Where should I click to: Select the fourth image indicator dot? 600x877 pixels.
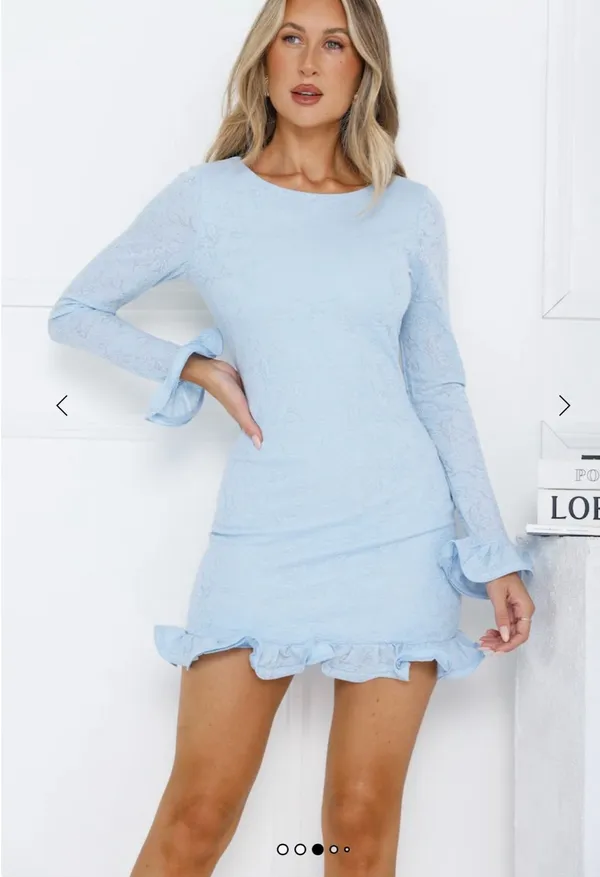334,850
